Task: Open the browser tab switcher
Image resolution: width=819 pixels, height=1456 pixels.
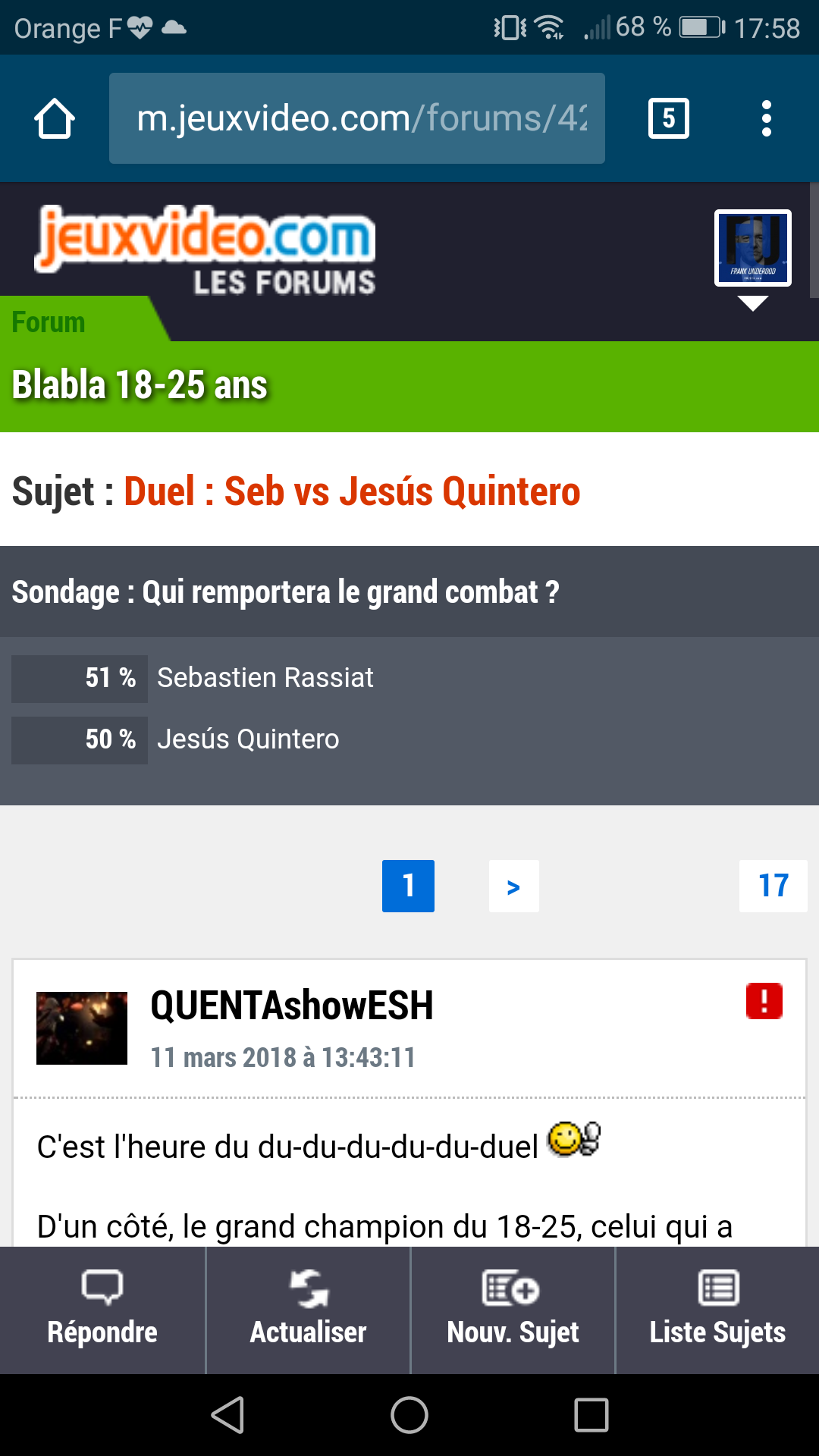Action: click(668, 119)
